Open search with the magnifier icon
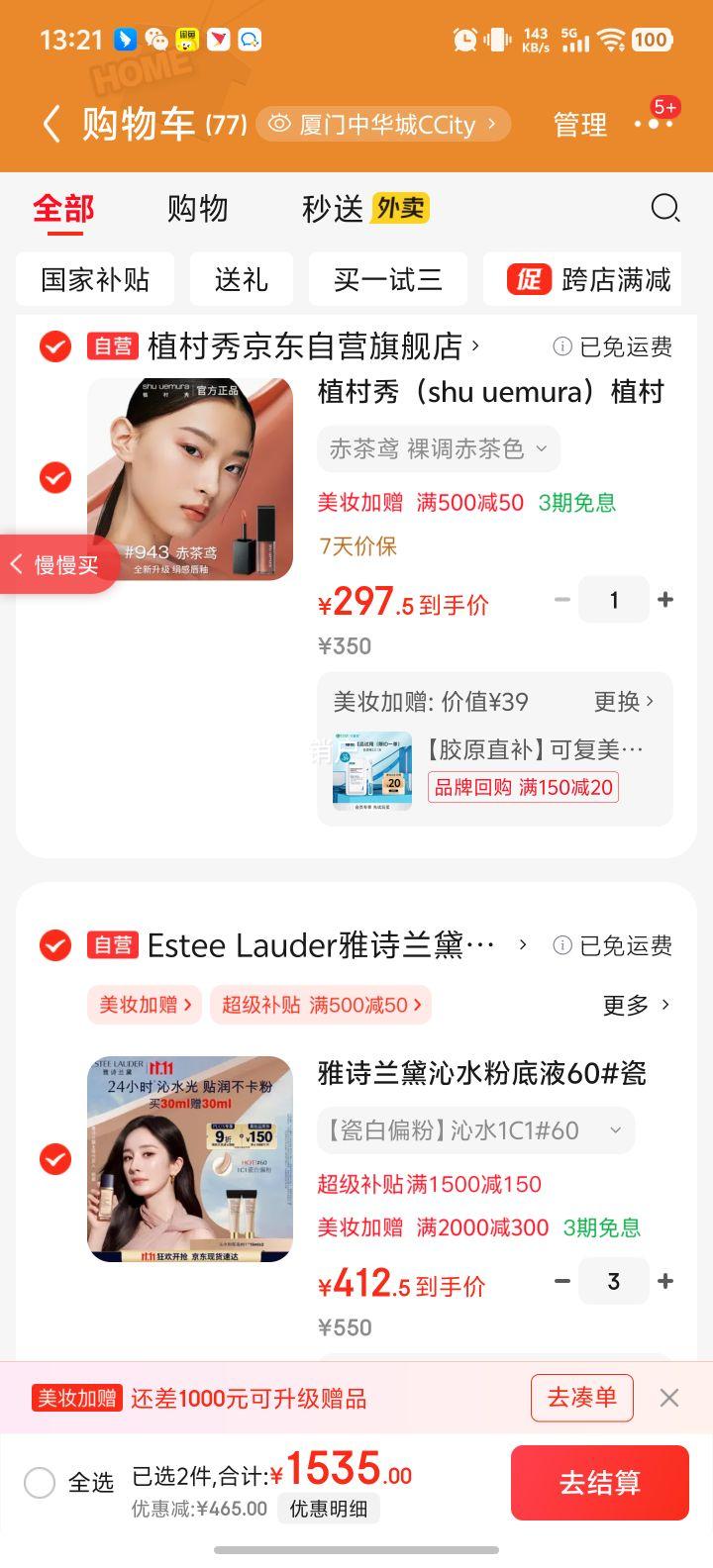Viewport: 713px width, 1568px height. click(x=664, y=209)
